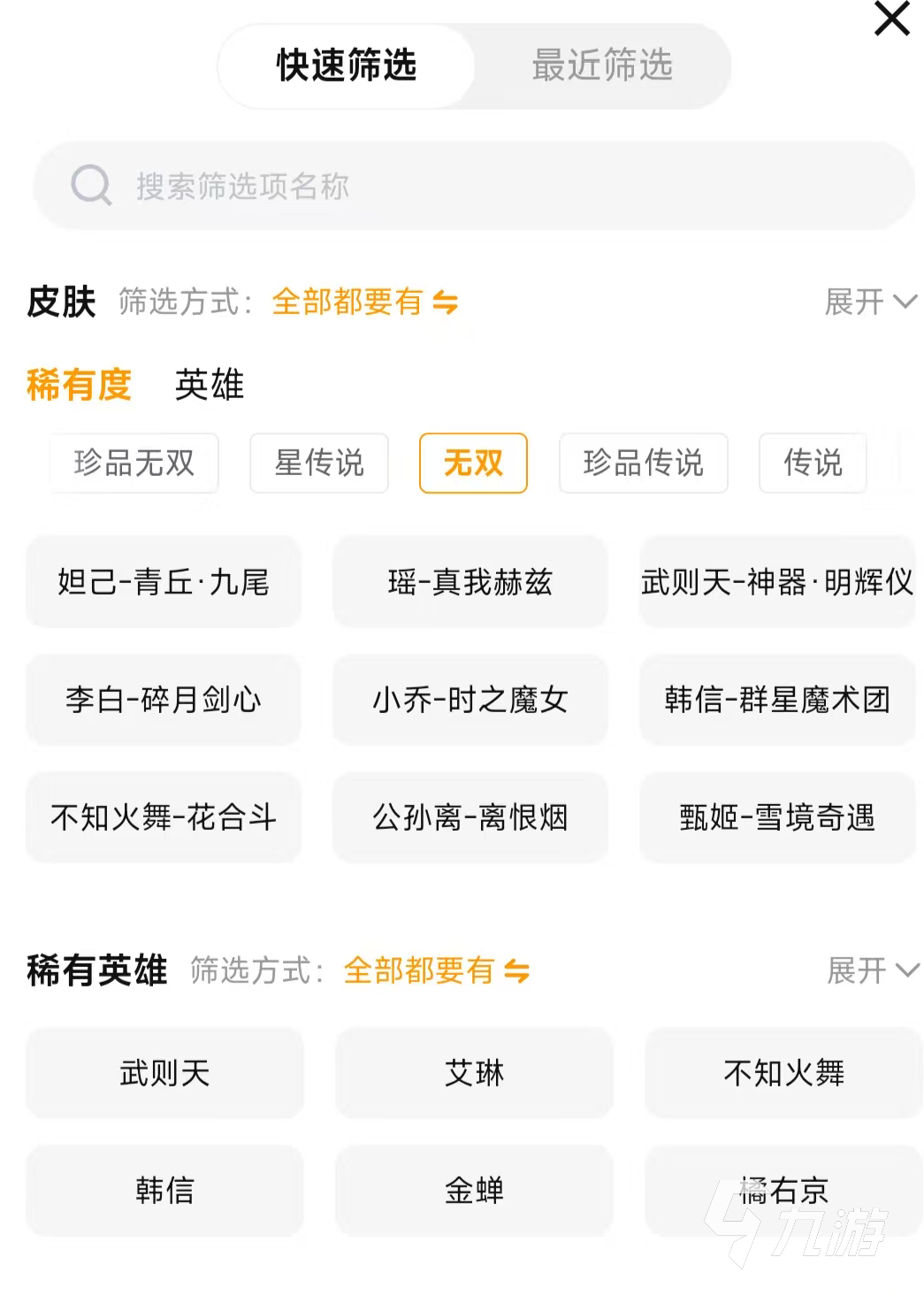Expand the 皮肤 section via 展开
Image resolution: width=924 pixels, height=1296 pixels.
(x=869, y=303)
